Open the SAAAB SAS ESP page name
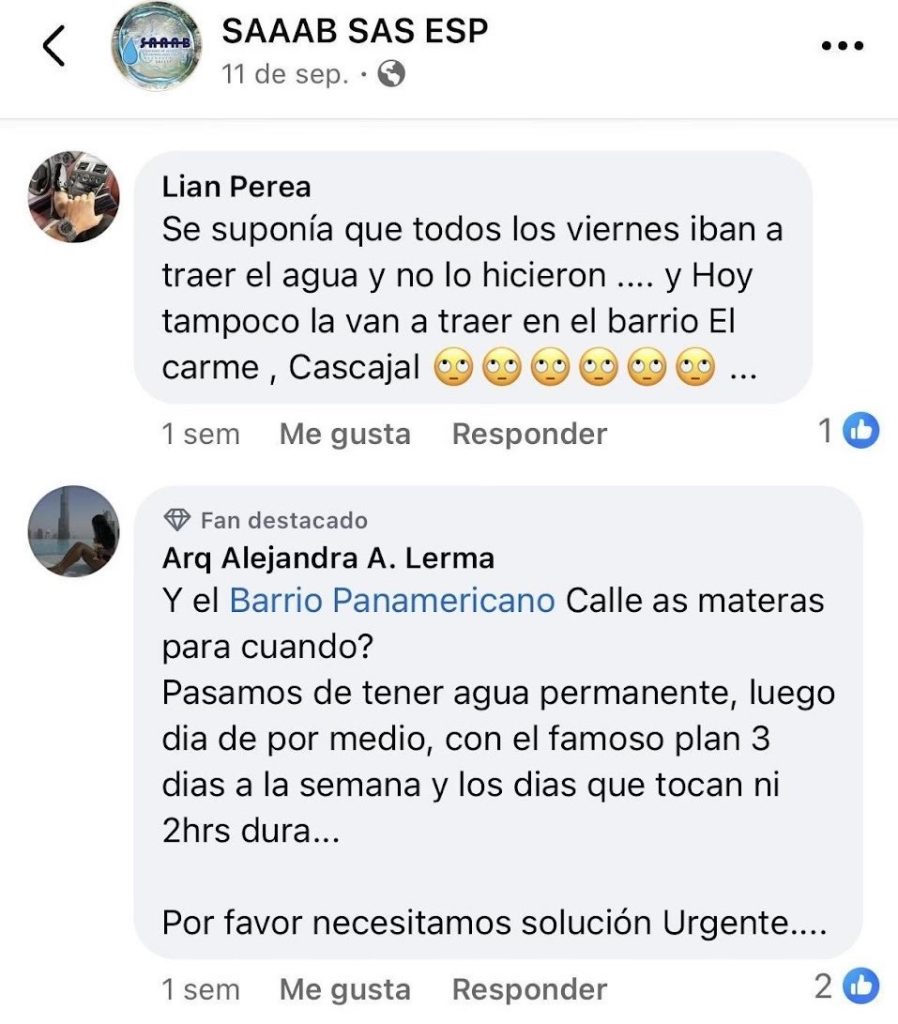This screenshot has height=1024, width=898. (355, 31)
